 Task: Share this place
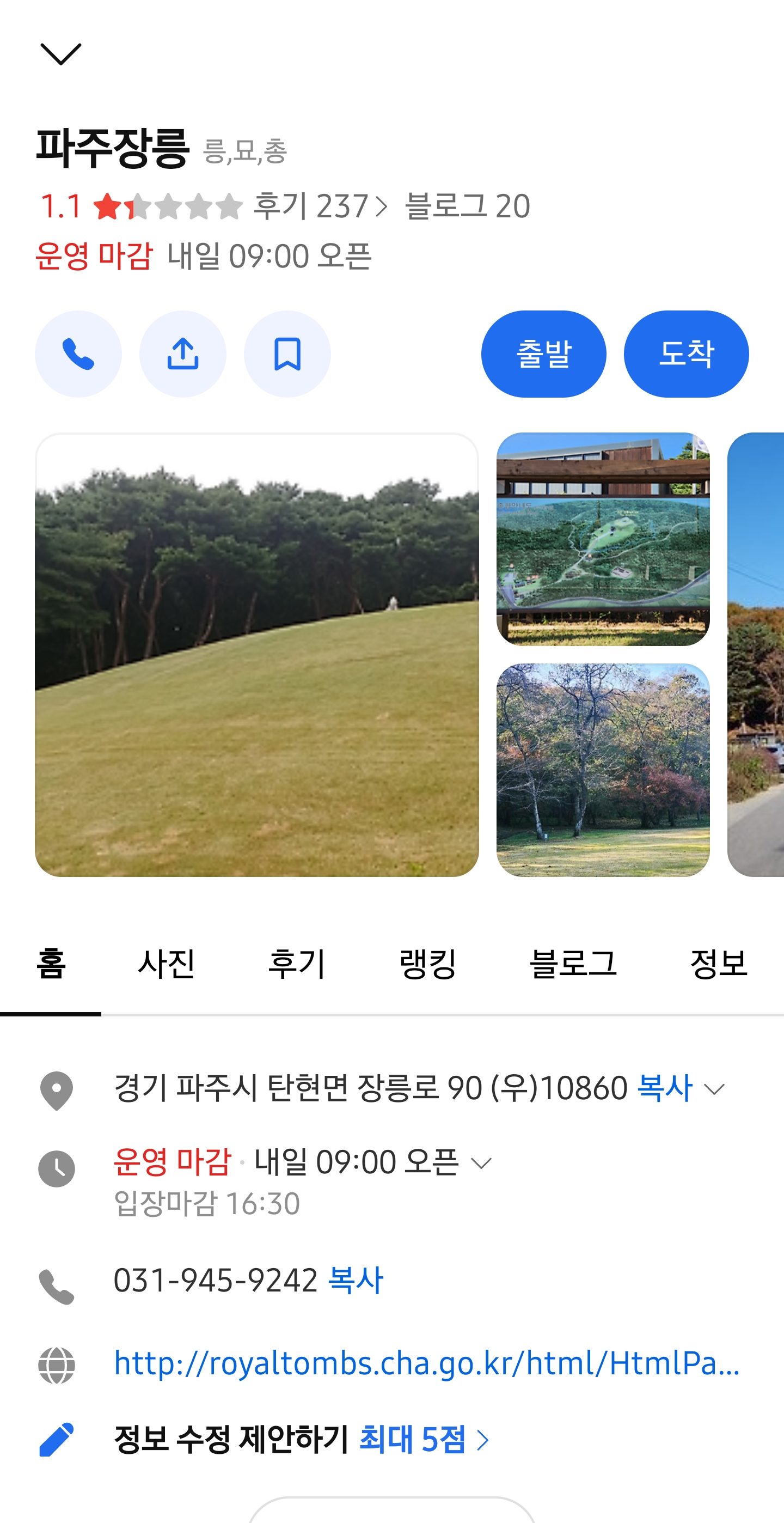[x=182, y=354]
